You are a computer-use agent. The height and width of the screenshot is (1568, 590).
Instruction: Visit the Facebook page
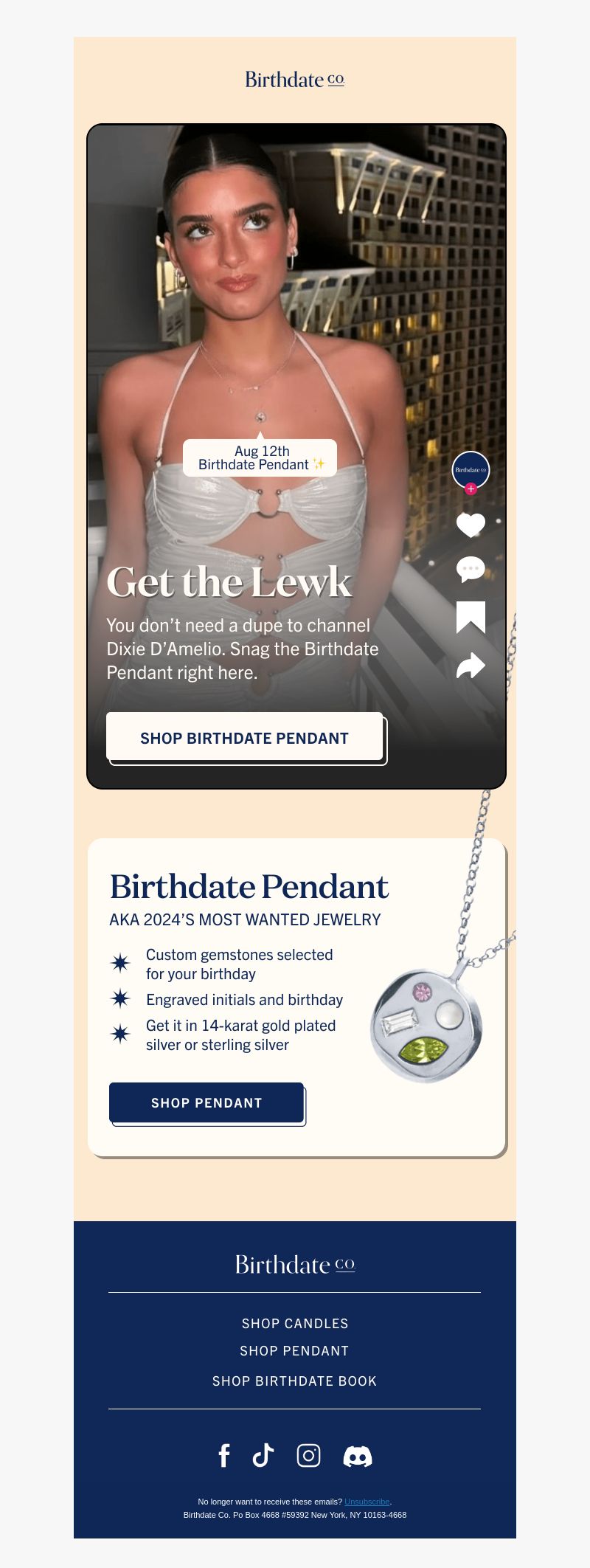(224, 1455)
